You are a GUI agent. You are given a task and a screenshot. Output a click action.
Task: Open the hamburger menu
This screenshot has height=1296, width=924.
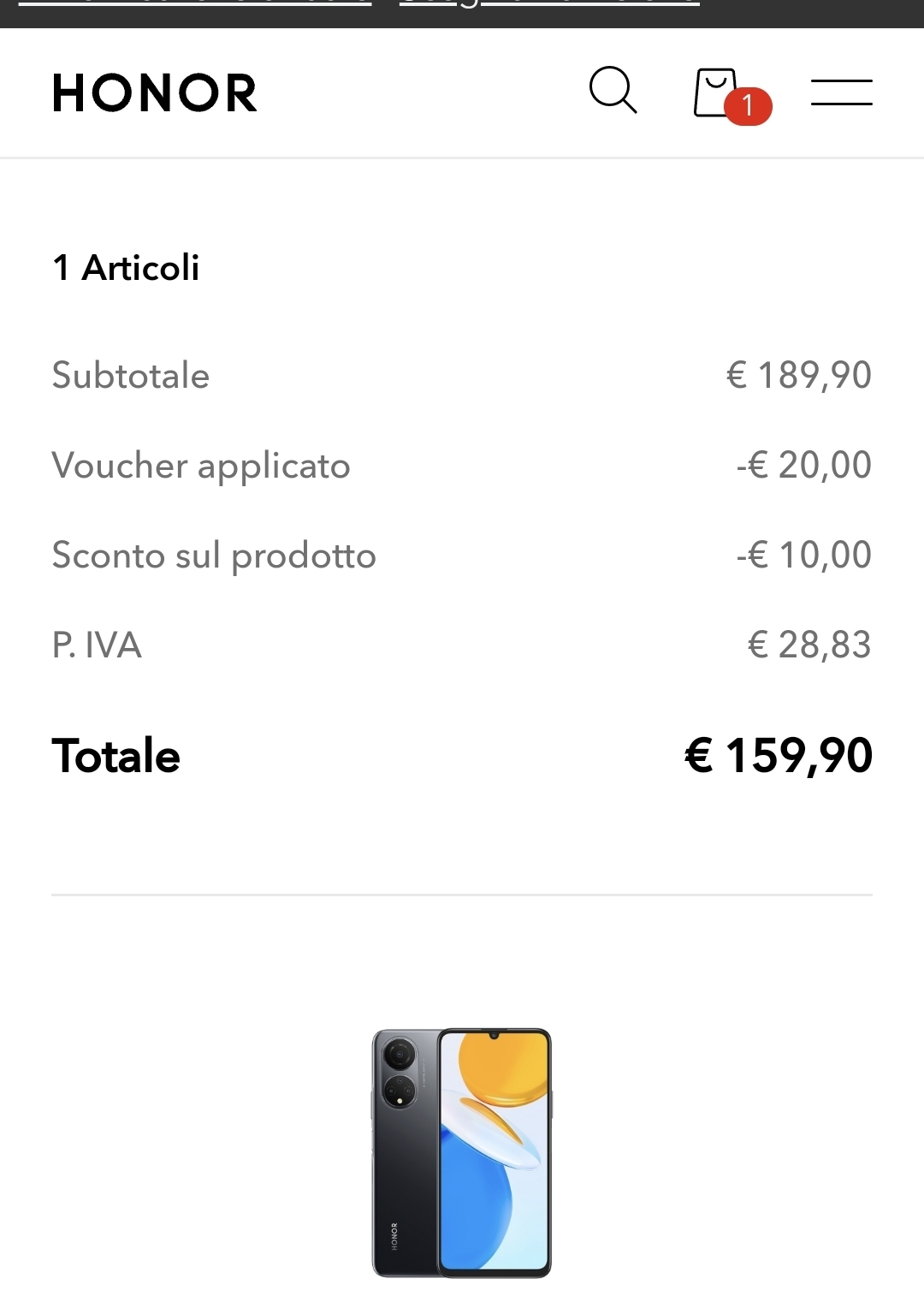841,92
